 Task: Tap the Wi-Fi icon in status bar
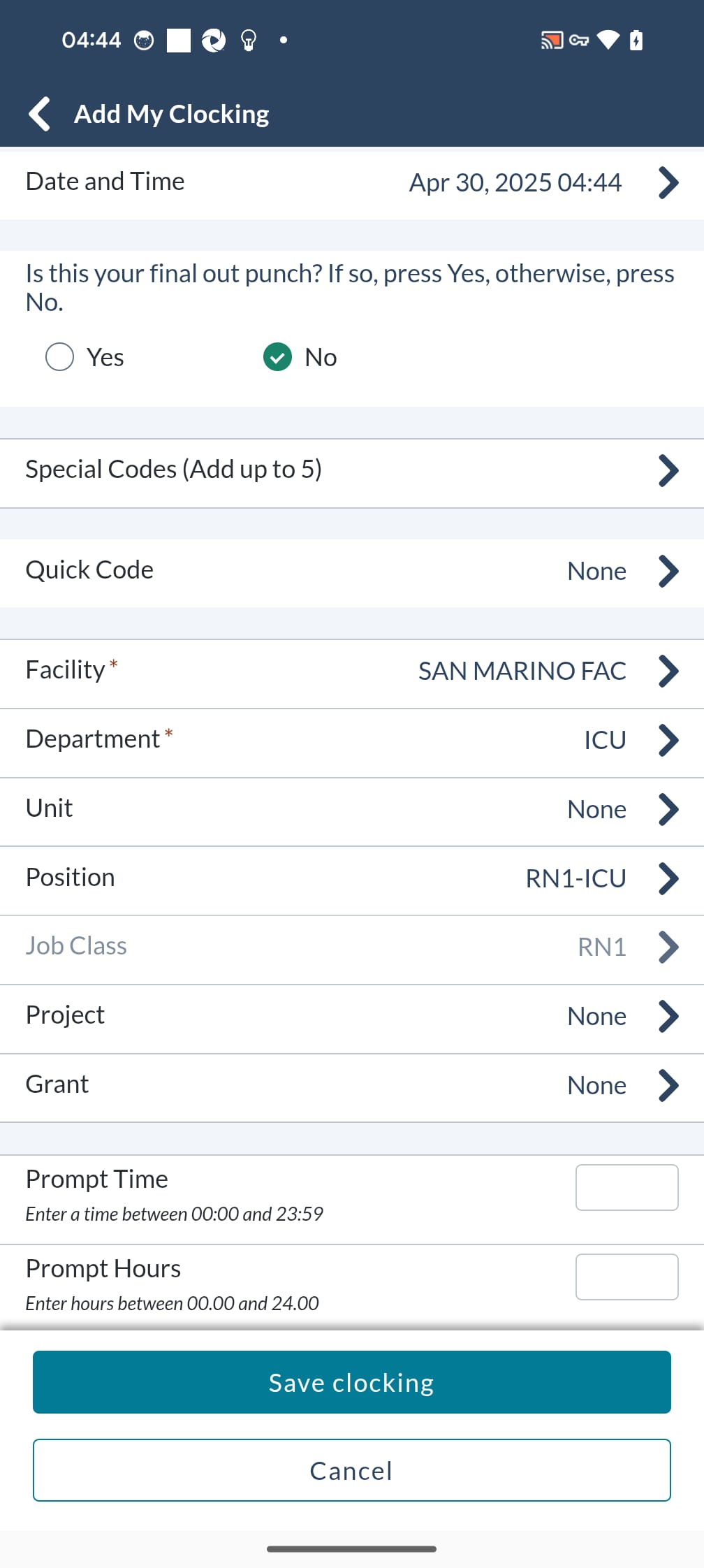(607, 40)
